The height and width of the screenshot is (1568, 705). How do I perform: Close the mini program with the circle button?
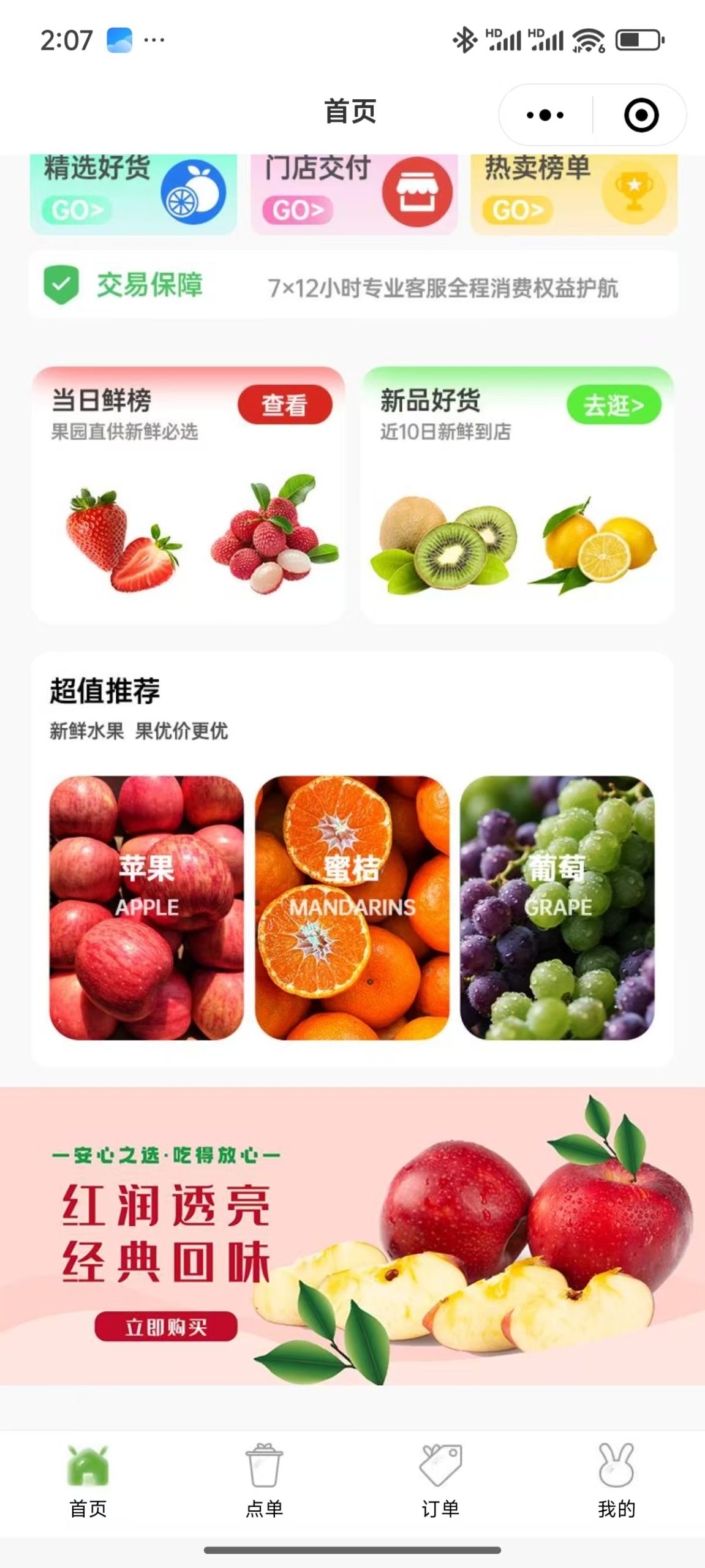click(x=641, y=115)
